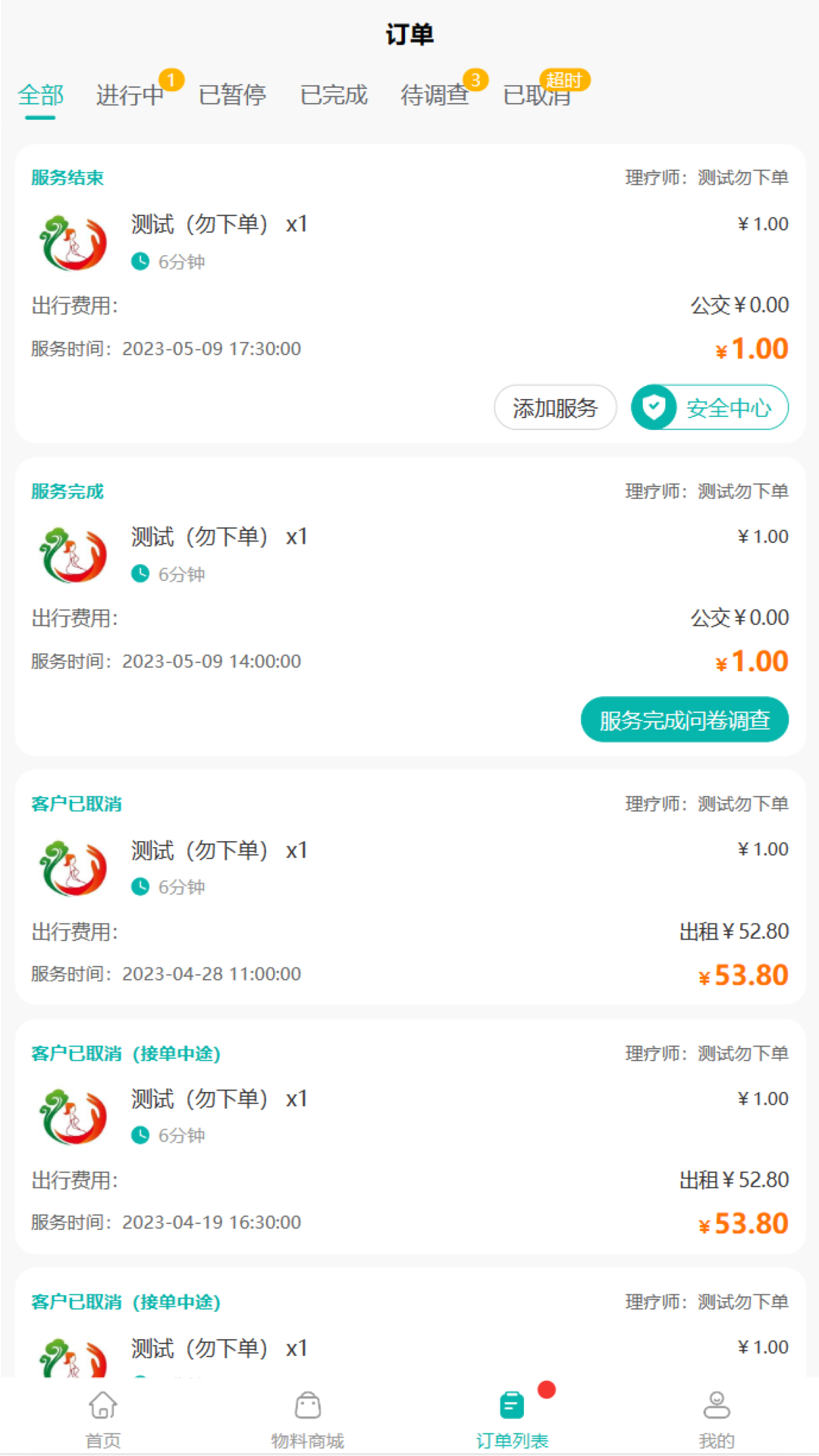
Task: Click the shield icon on the 安全中心 button
Action: click(x=654, y=407)
